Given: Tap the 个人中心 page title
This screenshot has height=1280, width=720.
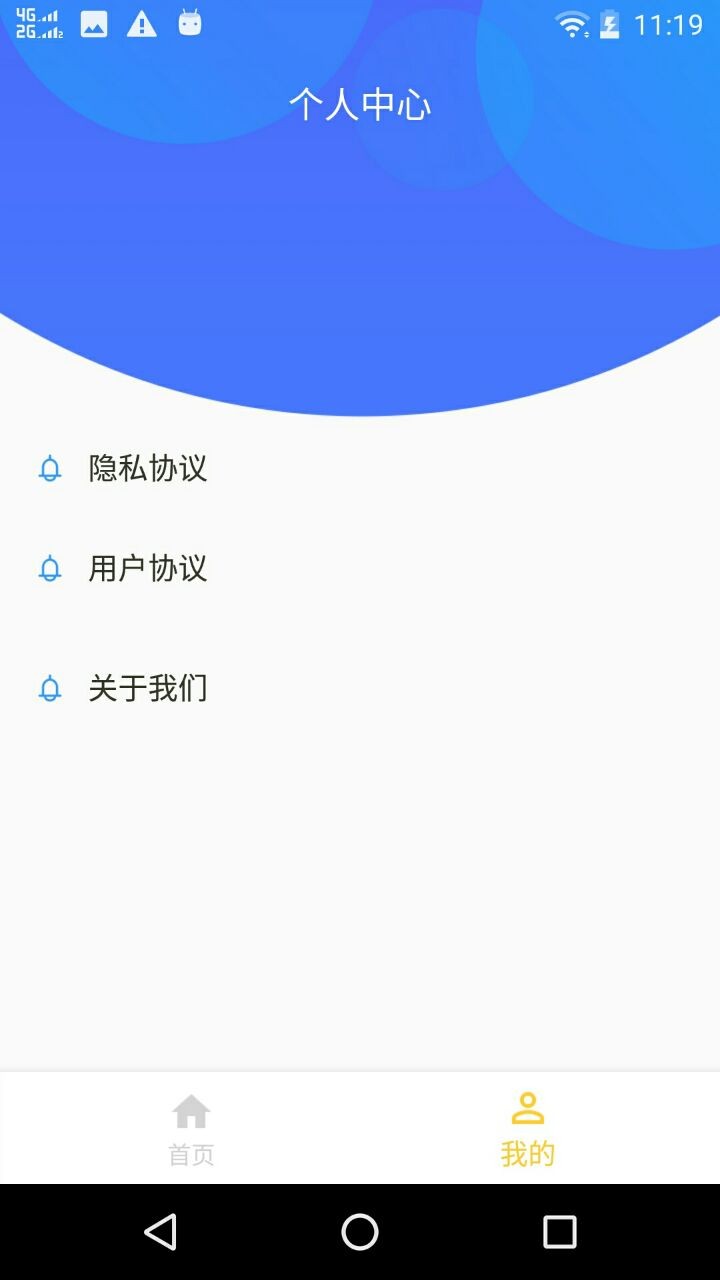Looking at the screenshot, I should point(361,104).
